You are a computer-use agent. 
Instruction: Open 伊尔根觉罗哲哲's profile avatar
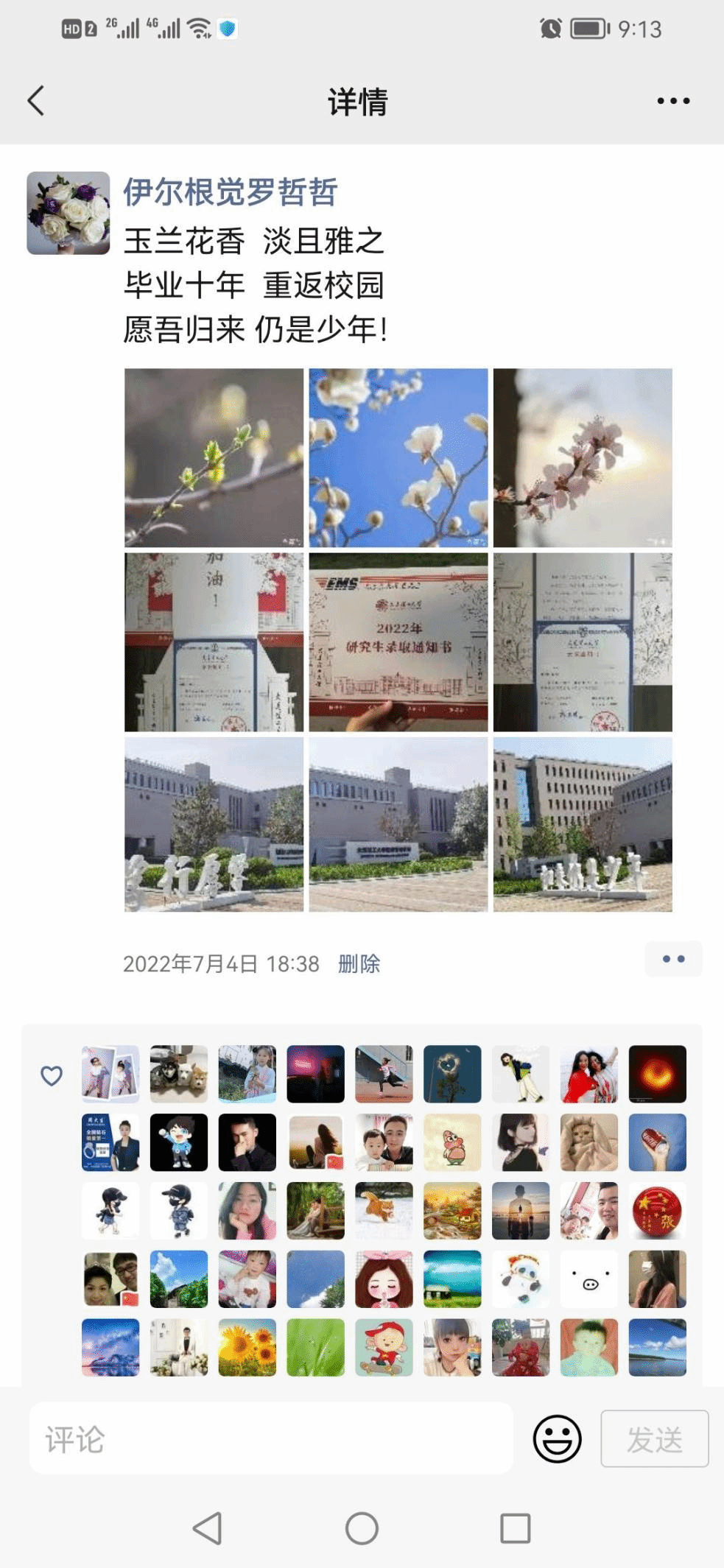tap(68, 214)
